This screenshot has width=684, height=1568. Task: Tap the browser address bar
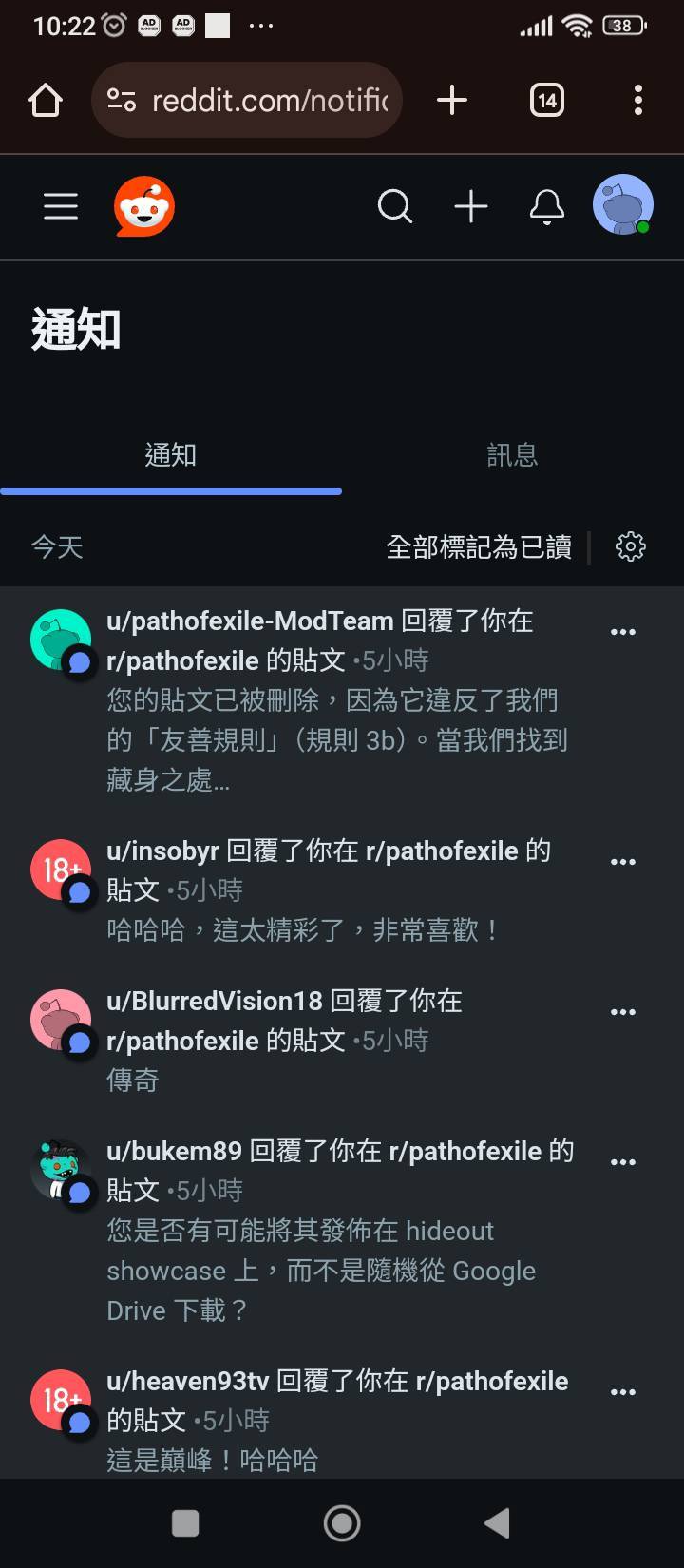tap(247, 100)
